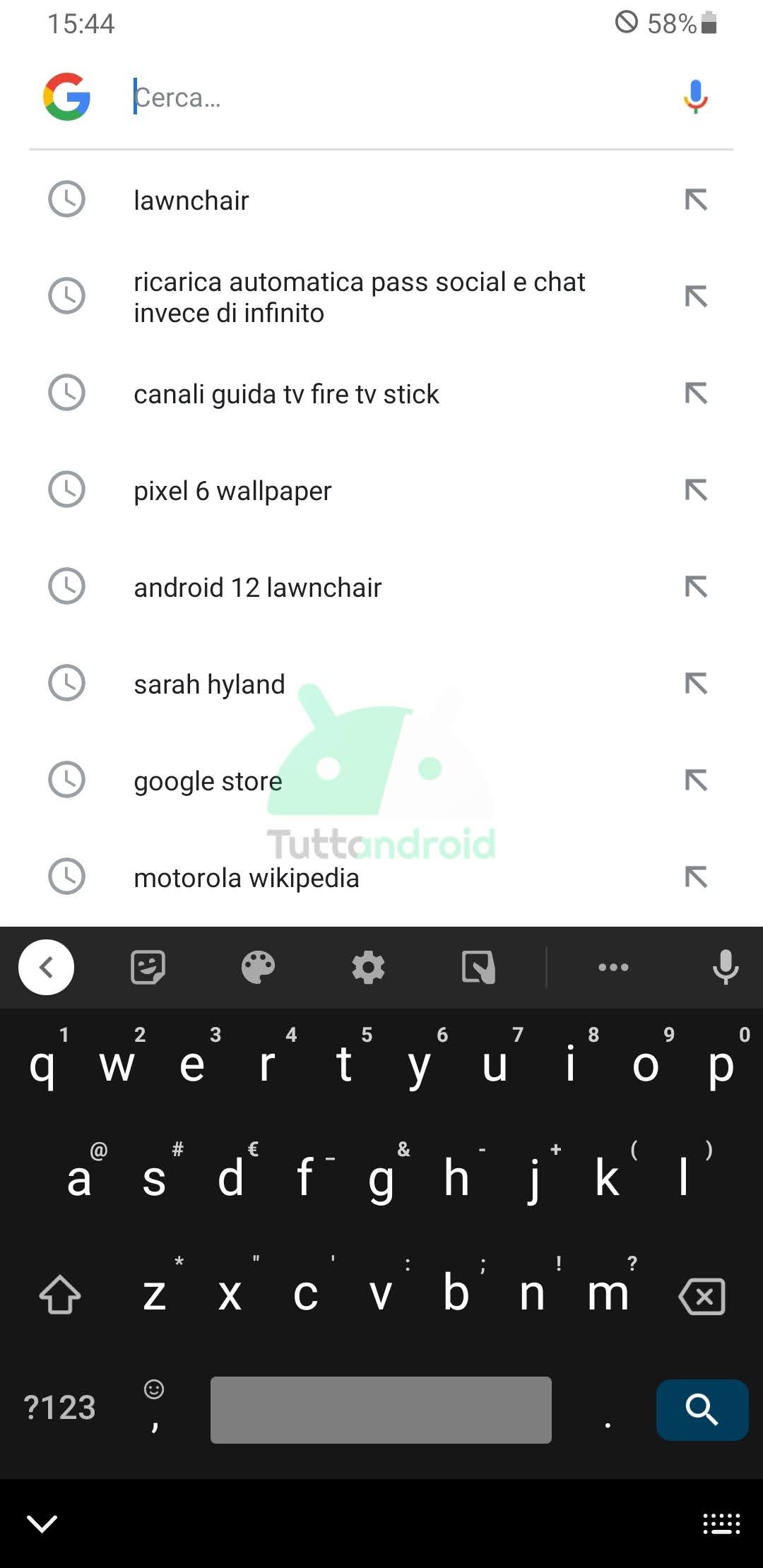The image size is (763, 1568).
Task: Open the keyboard's more options dots
Action: [x=613, y=967]
